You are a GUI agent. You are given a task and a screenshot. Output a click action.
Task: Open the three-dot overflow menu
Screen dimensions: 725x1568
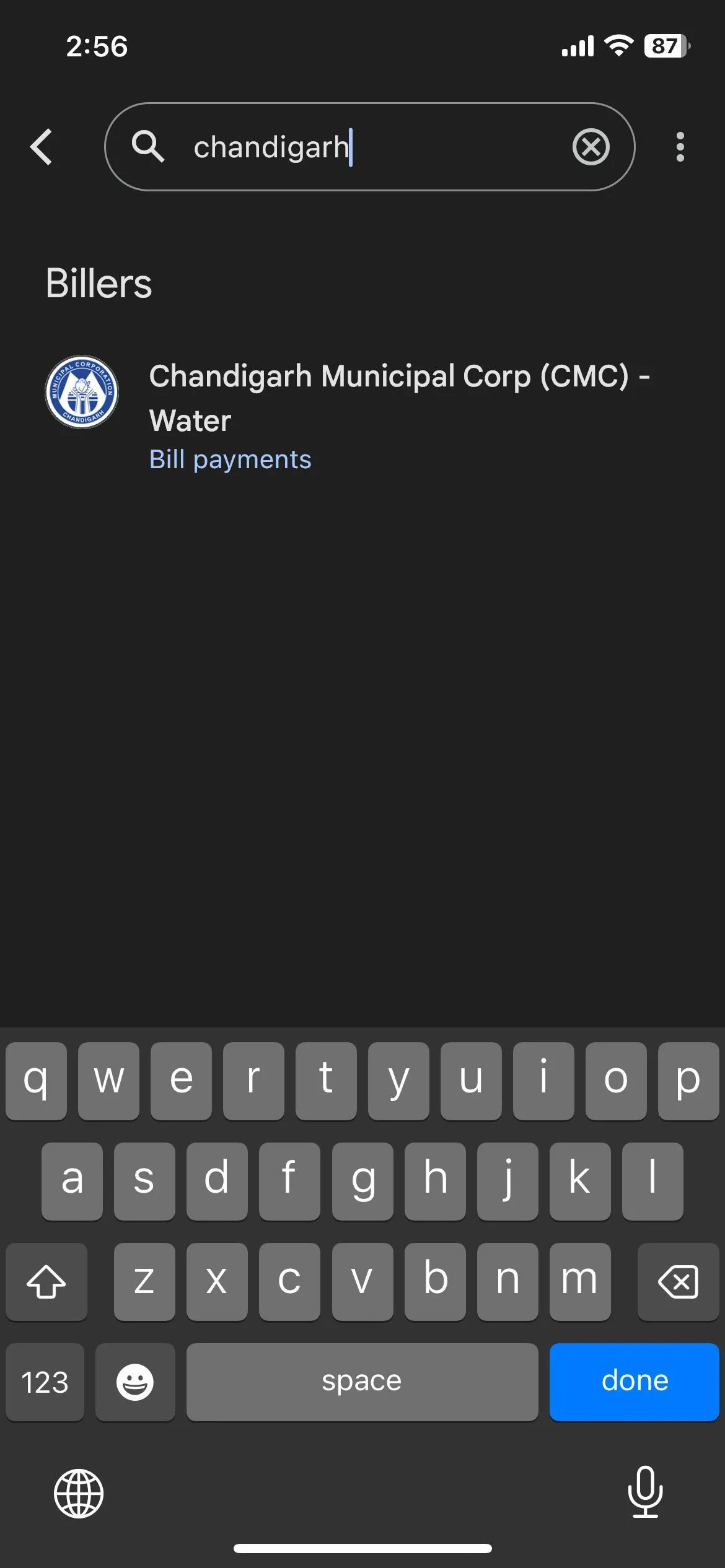click(x=680, y=147)
